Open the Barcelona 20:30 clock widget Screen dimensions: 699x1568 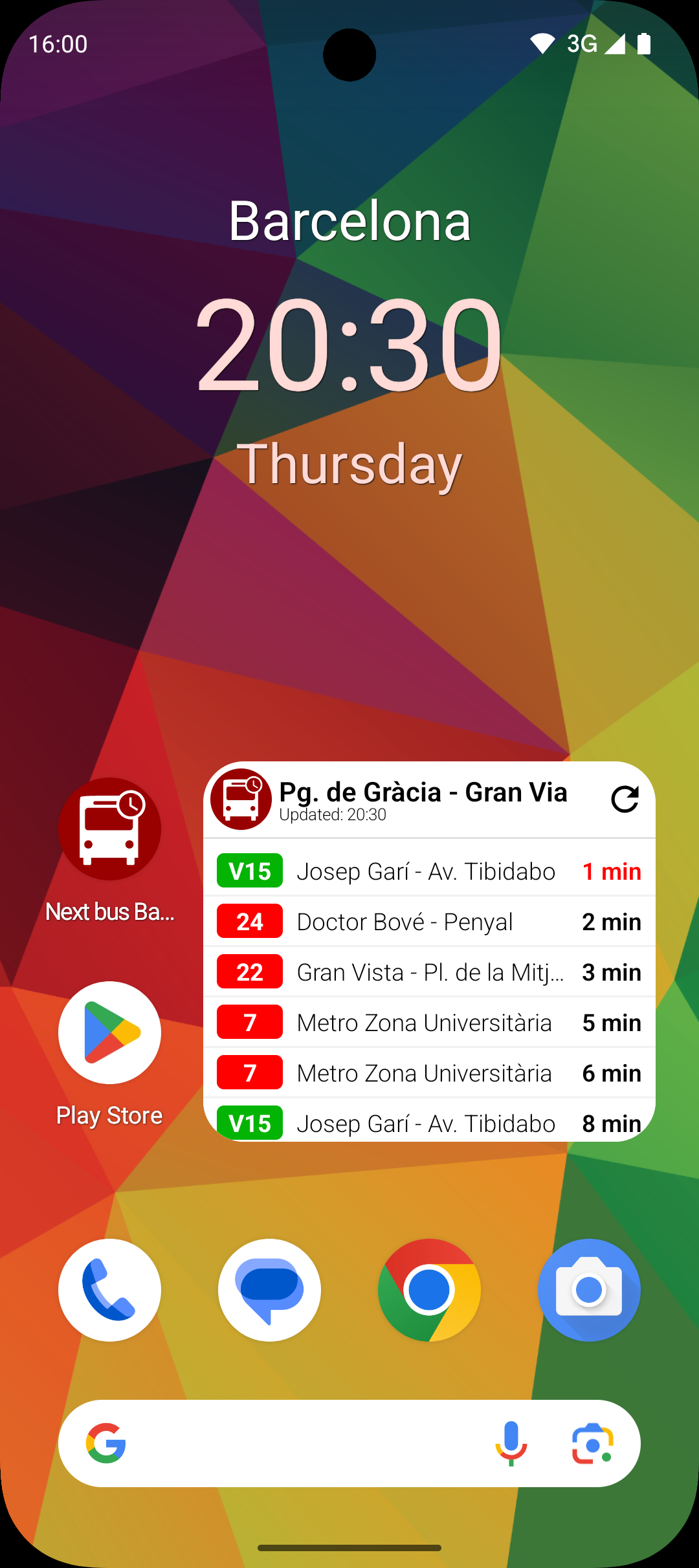349,343
